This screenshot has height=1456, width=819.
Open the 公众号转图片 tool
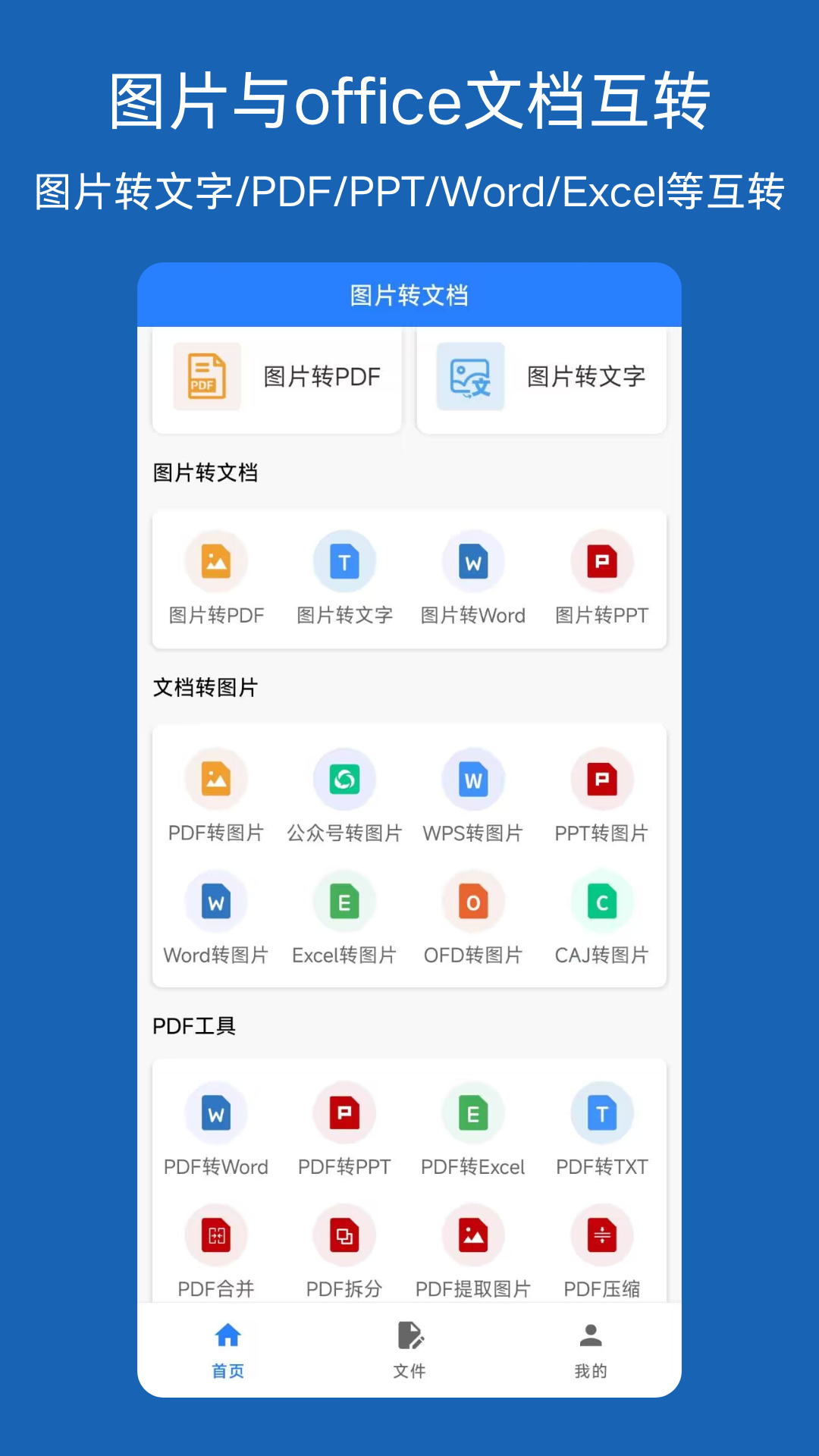coord(344,780)
